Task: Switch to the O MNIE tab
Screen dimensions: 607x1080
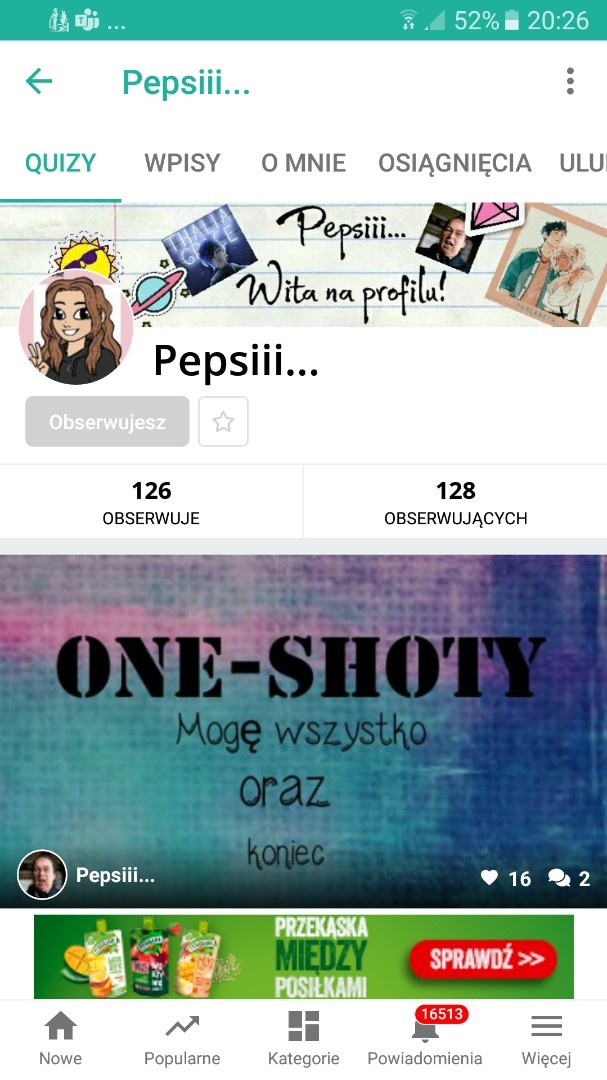Action: click(x=303, y=163)
